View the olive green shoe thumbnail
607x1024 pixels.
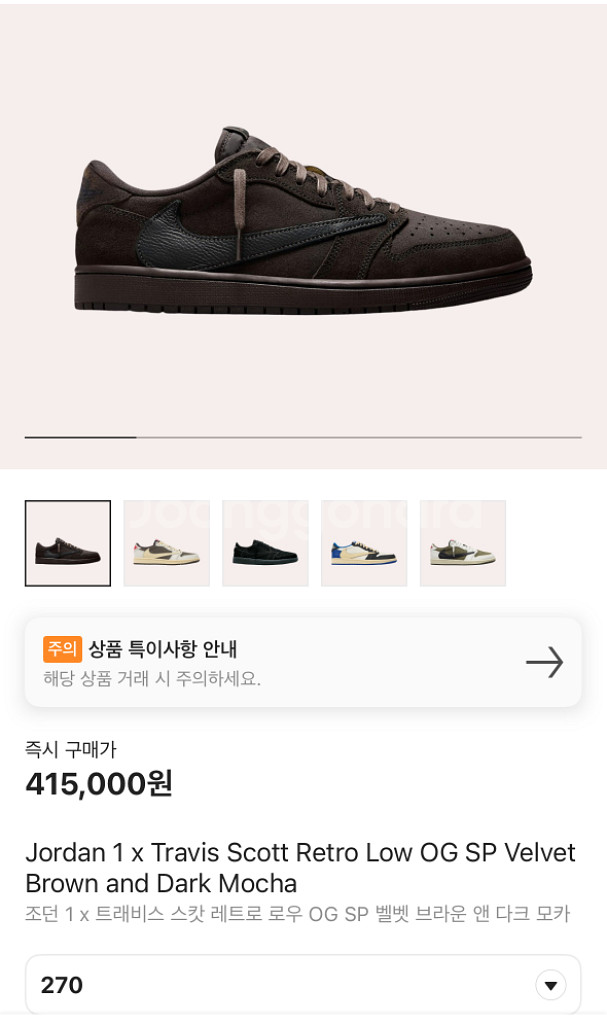pos(463,543)
